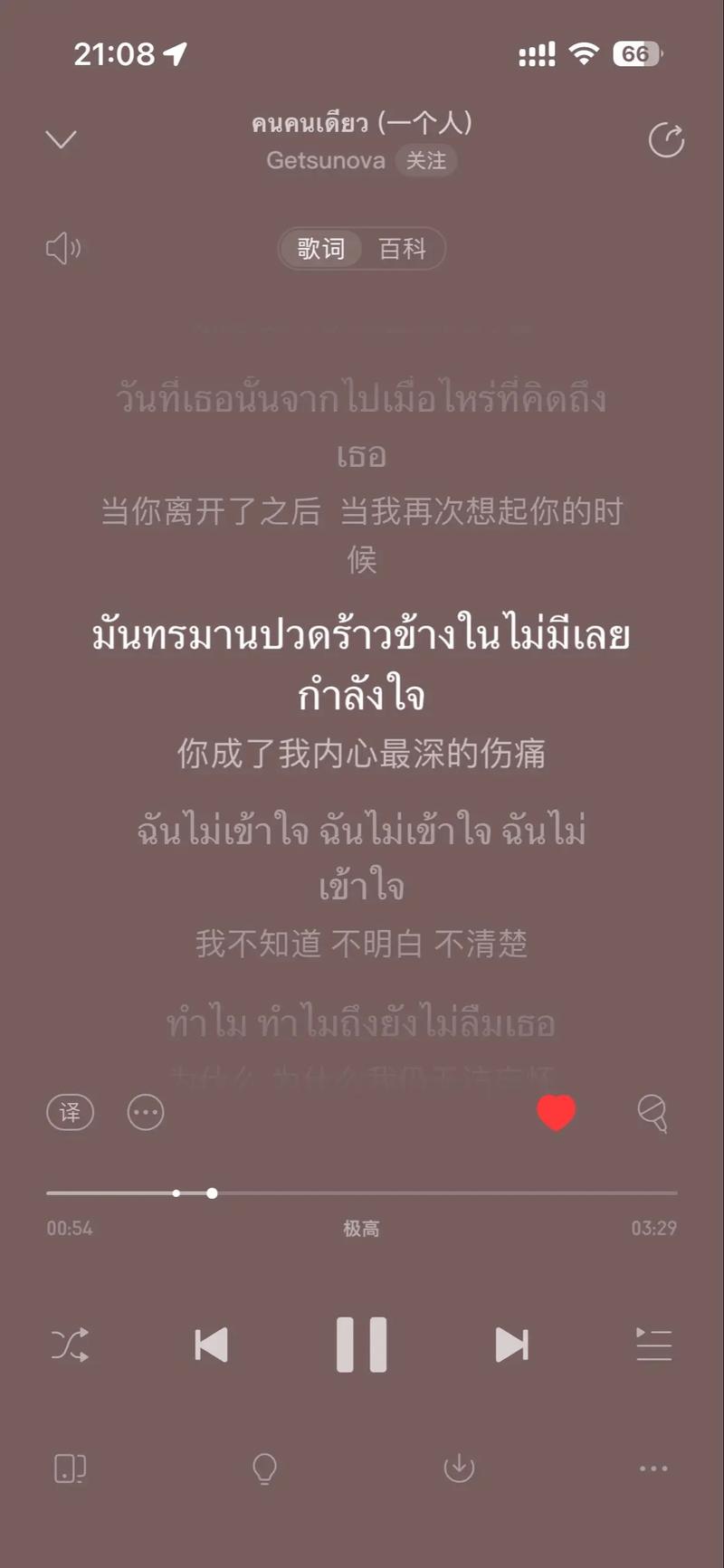This screenshot has width=724, height=1568.
Task: Change audio quality 极高
Action: 361,1228
